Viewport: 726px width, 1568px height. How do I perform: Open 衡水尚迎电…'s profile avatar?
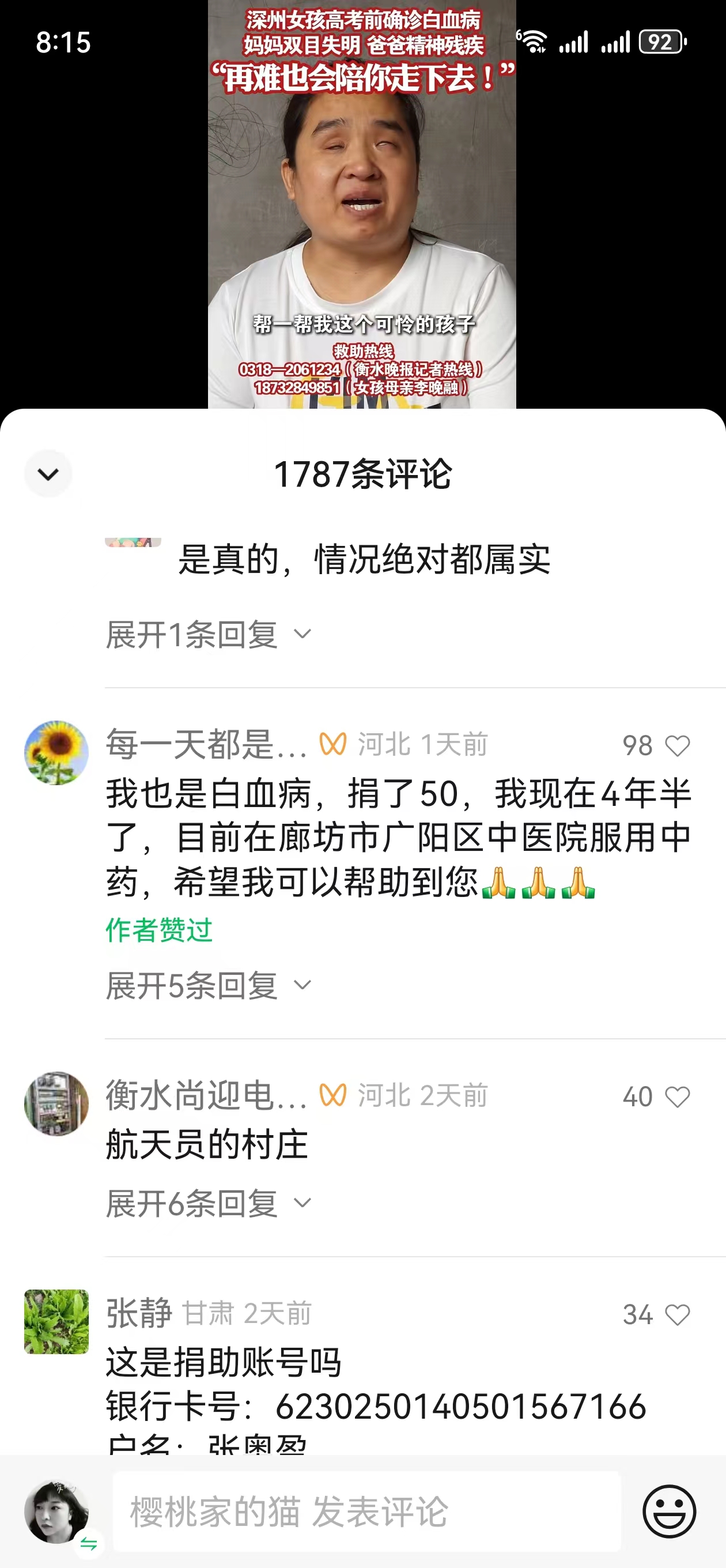(x=56, y=1103)
